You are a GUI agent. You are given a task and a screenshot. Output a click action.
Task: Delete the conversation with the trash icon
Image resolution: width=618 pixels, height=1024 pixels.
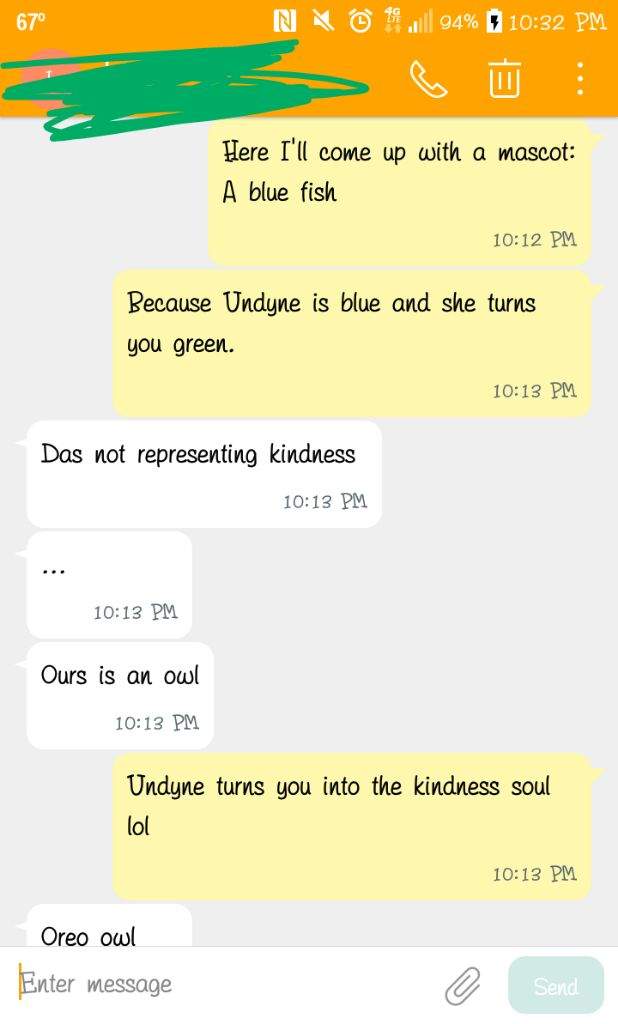tap(505, 78)
